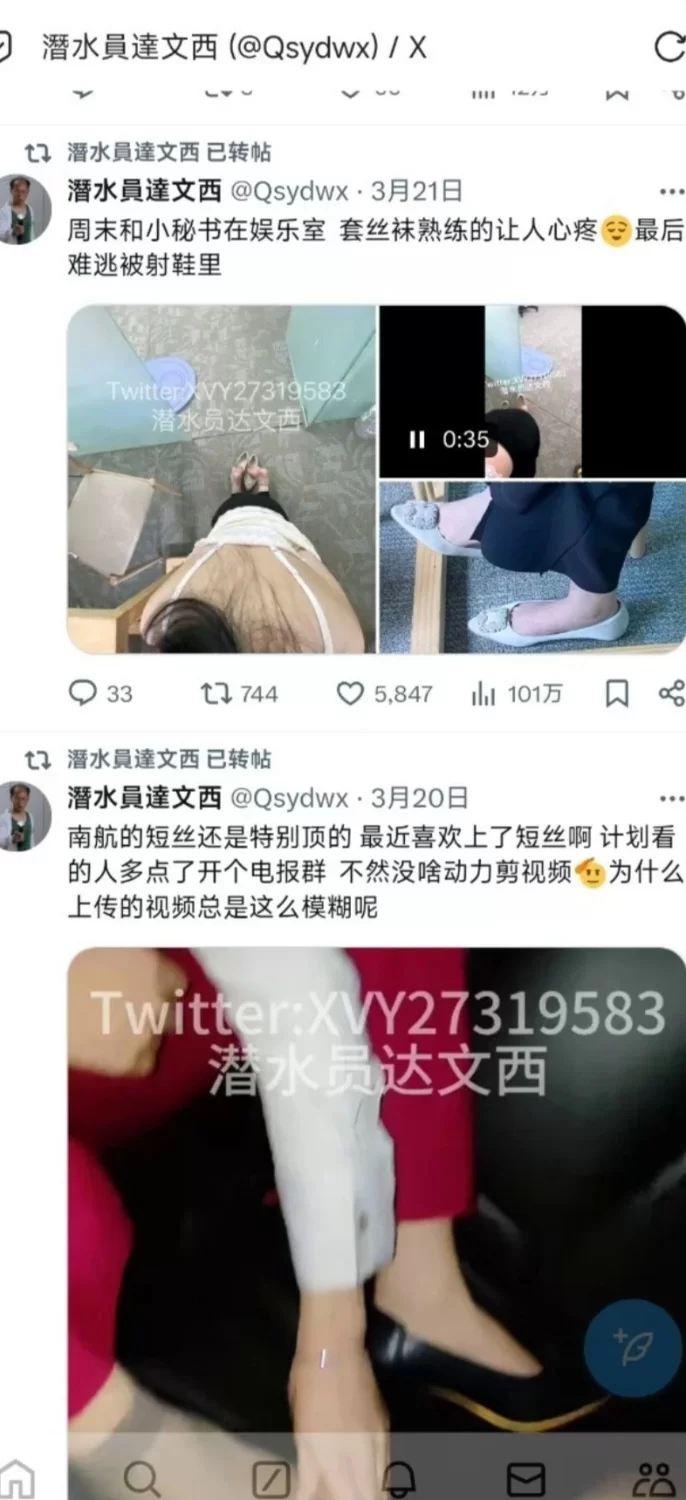Open the notifications bell
Viewport: 686px width, 1500px height.
click(x=400, y=1479)
